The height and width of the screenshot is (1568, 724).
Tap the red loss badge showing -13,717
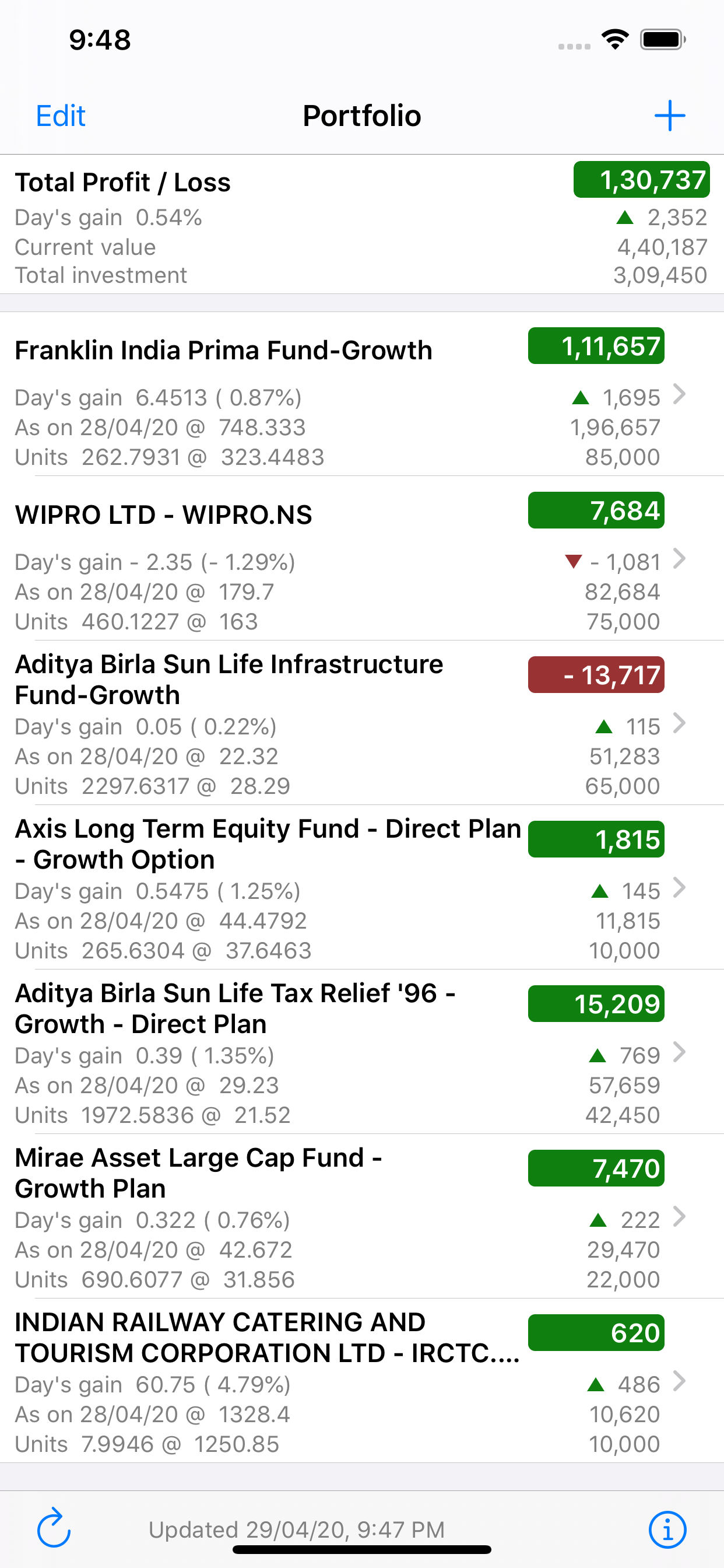point(596,675)
